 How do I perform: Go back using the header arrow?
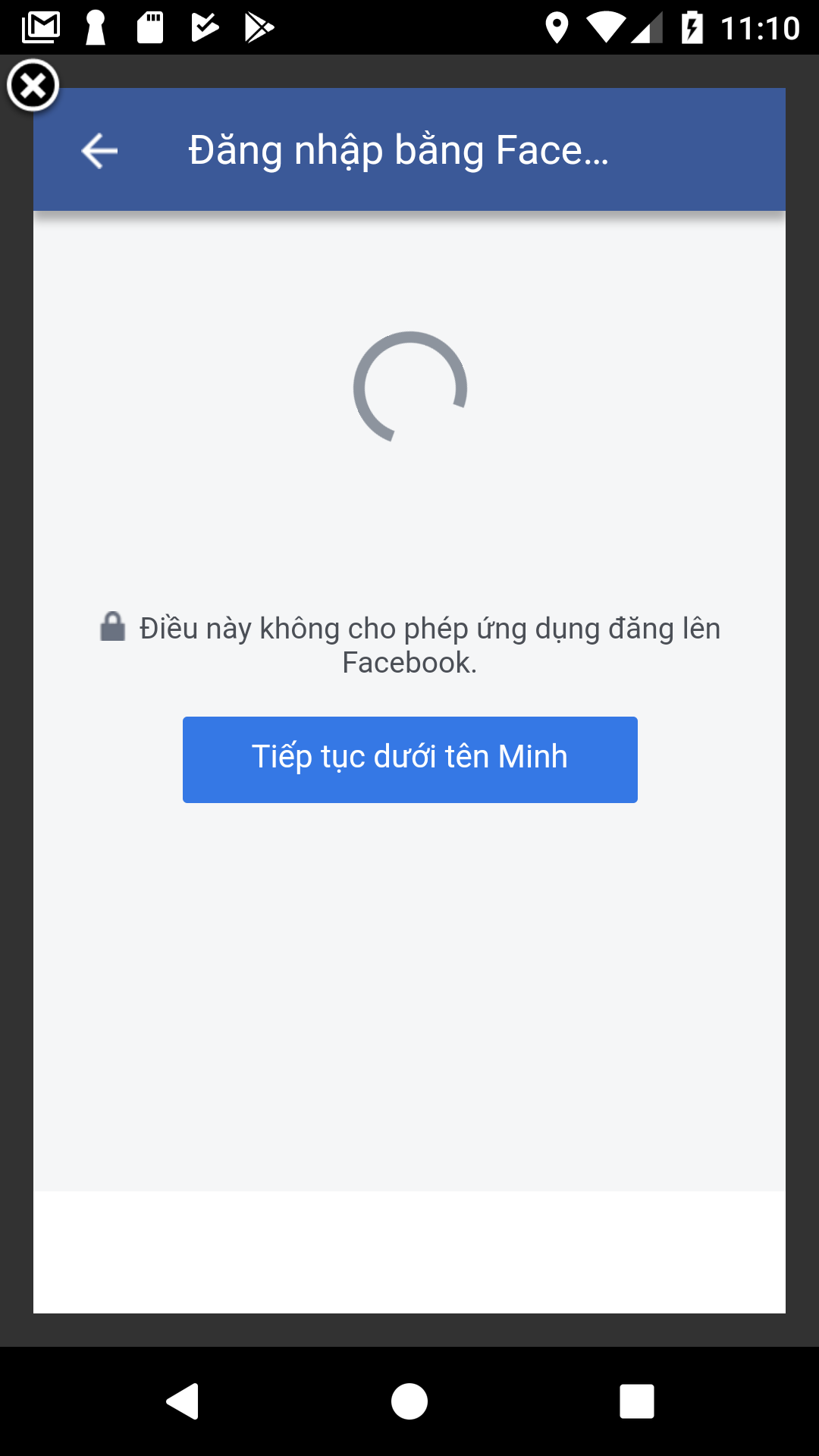[x=99, y=150]
